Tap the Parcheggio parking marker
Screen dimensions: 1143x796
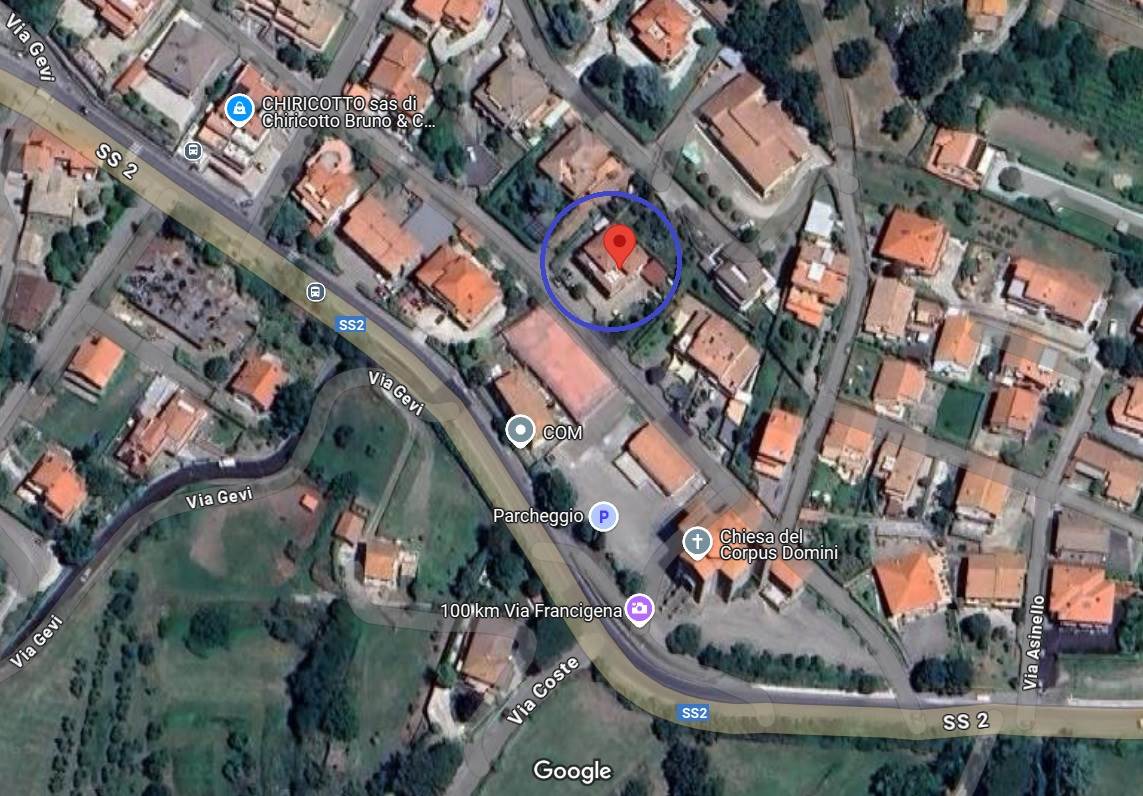[602, 516]
